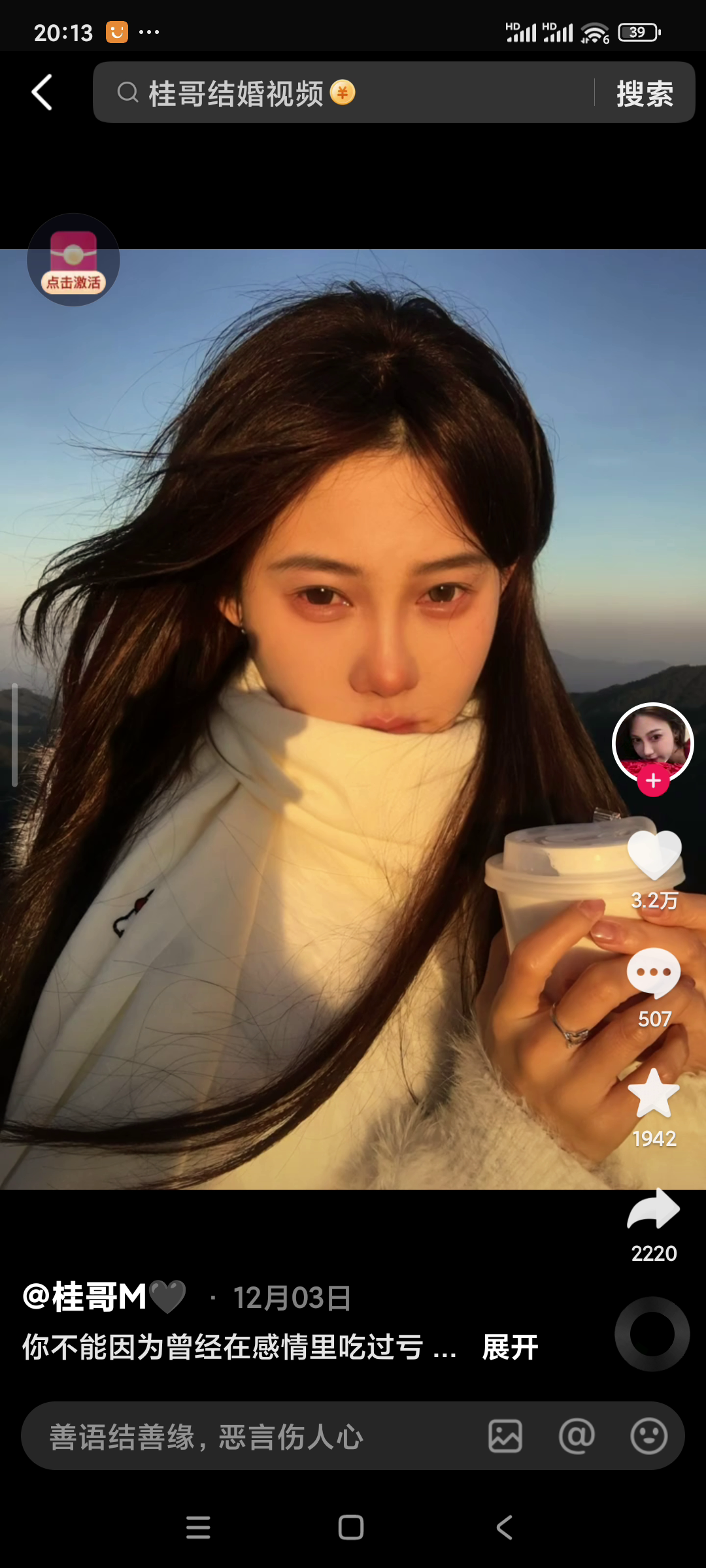Screen dimensions: 706x1568
Task: Follow the creator with the plus badge
Action: point(653,781)
